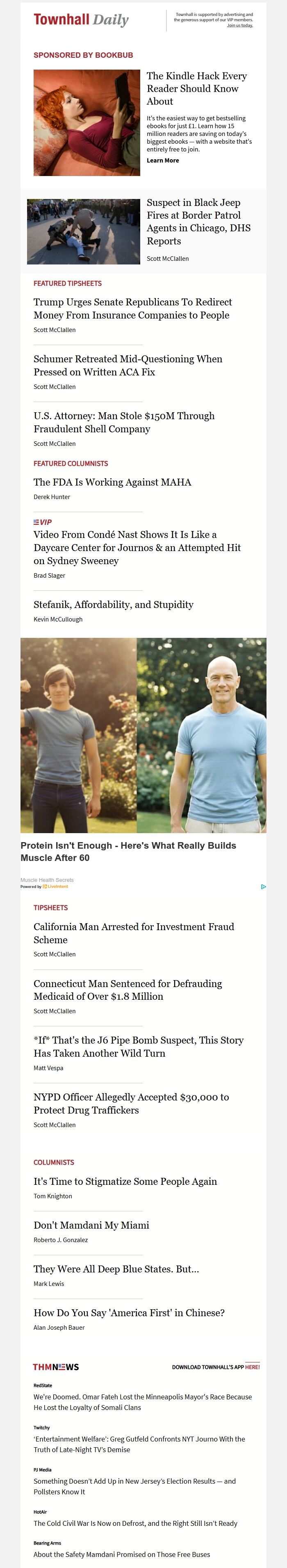Open J6 Pipe Bomb Suspect article
Image resolution: width=287 pixels, height=1568 pixels.
click(x=138, y=1046)
